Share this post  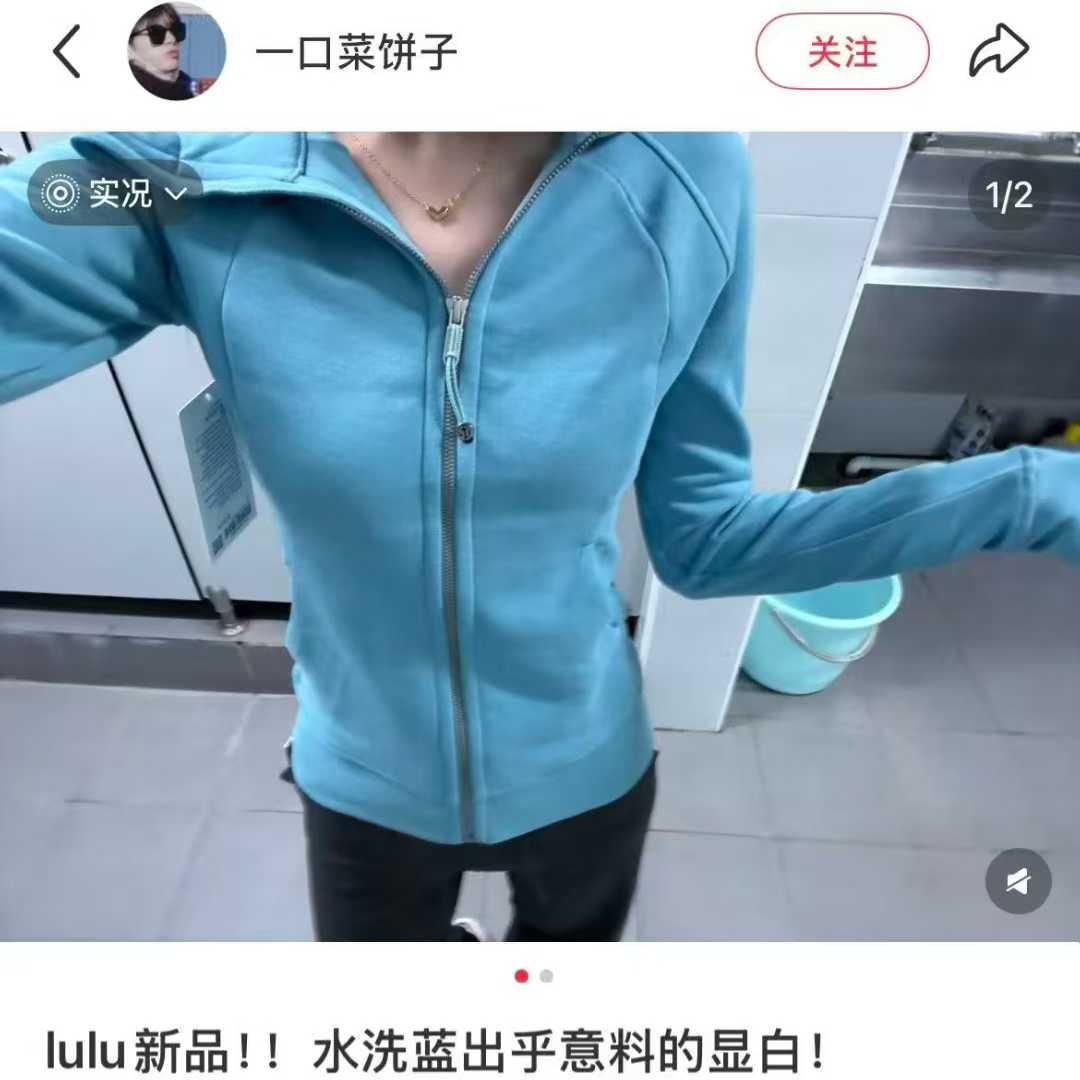click(x=998, y=52)
